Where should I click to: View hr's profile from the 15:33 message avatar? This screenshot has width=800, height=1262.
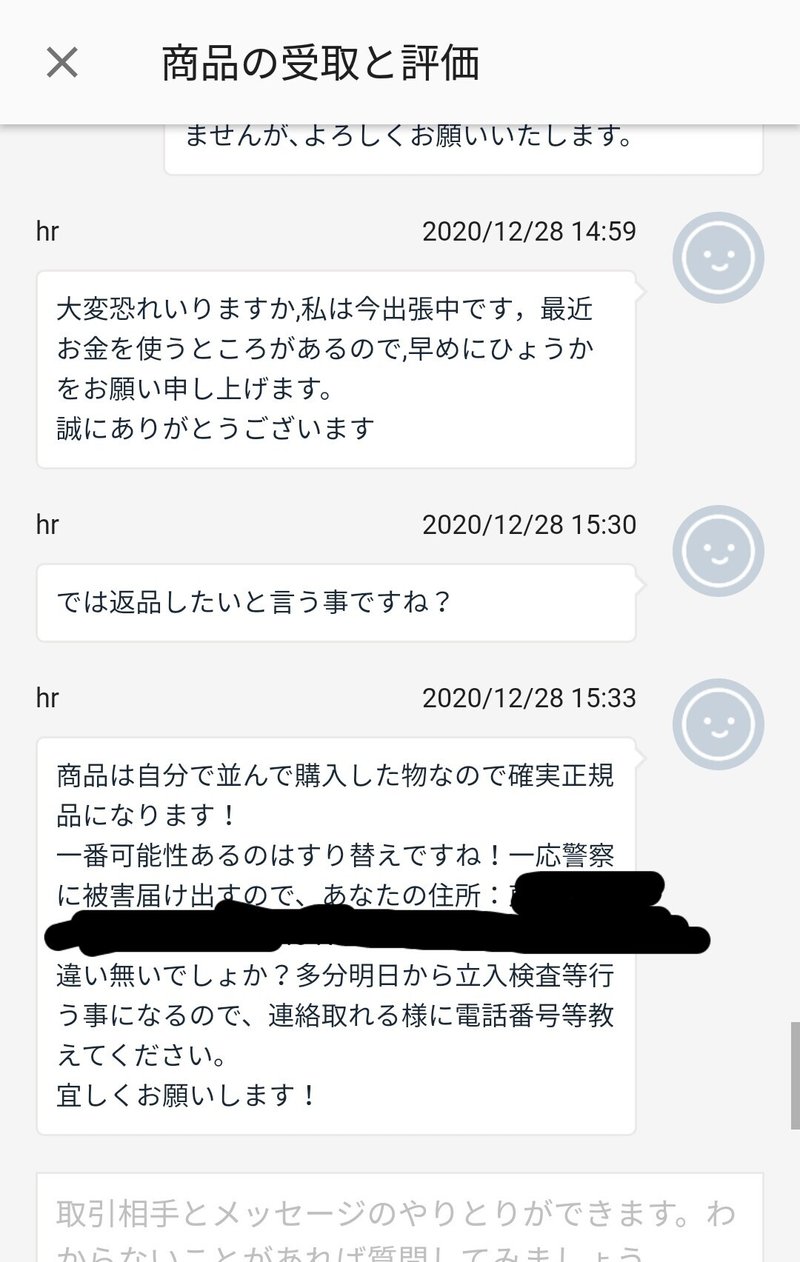pos(717,724)
